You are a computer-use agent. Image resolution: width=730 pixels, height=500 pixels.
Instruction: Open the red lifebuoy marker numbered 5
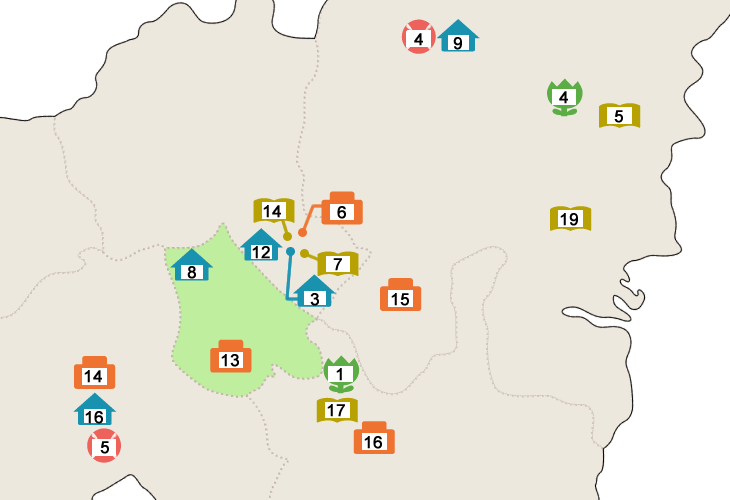click(x=104, y=446)
